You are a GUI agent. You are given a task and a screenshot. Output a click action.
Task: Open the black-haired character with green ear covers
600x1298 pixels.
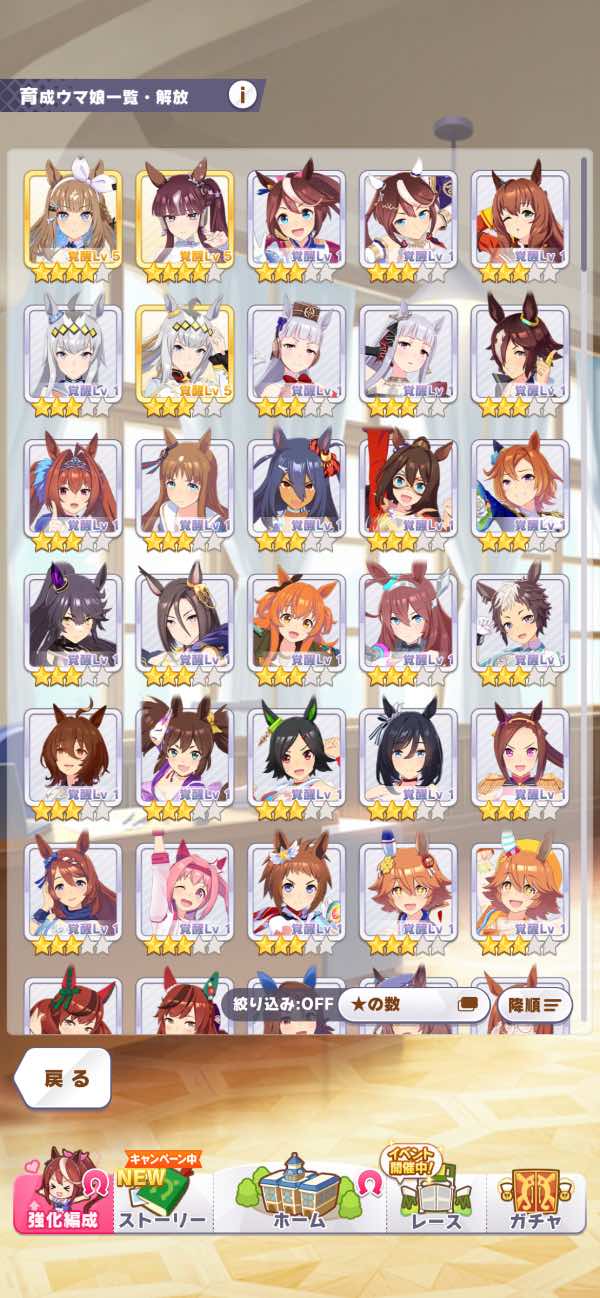296,758
